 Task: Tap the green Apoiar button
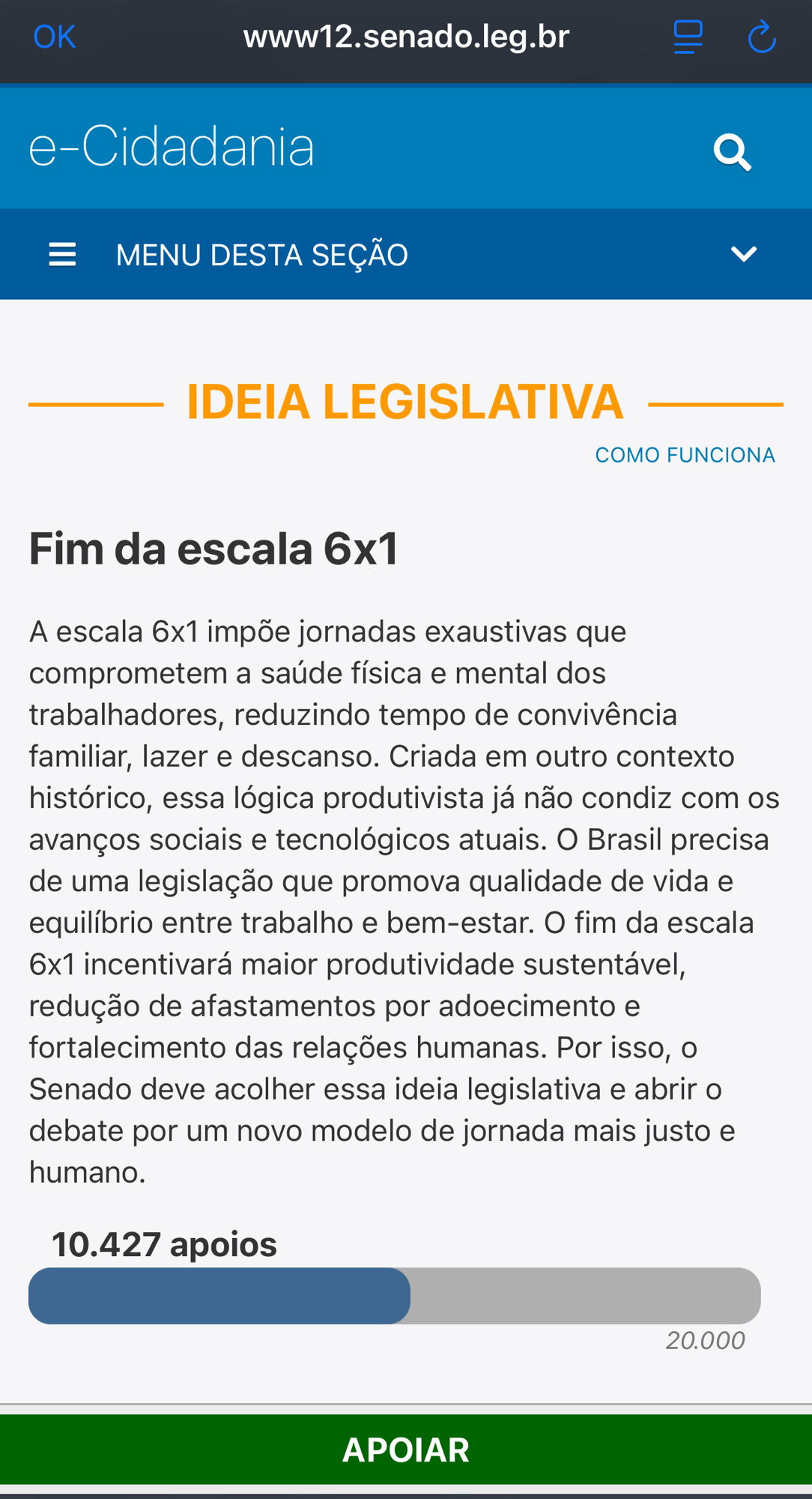[406, 1450]
